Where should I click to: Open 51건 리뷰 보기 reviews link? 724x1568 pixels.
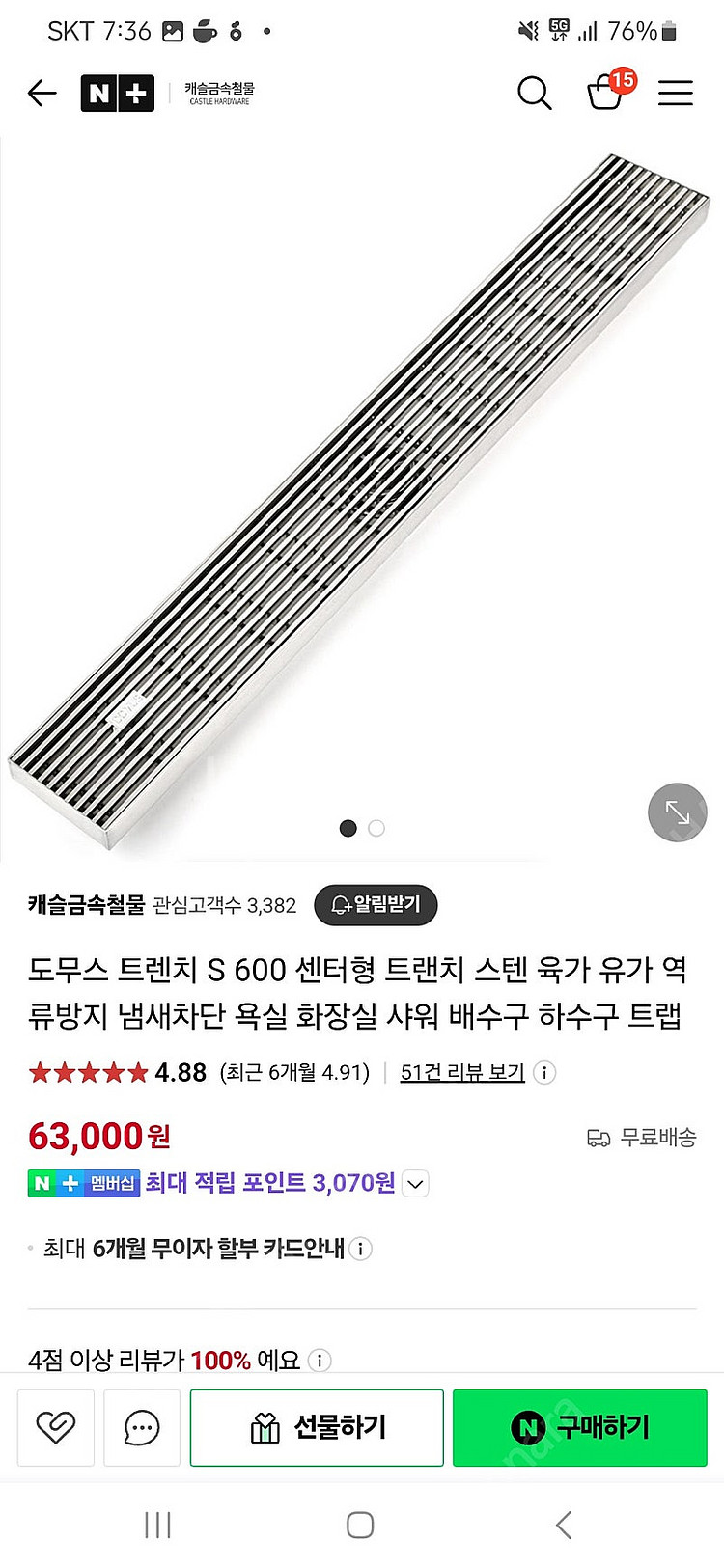pyautogui.click(x=460, y=1072)
